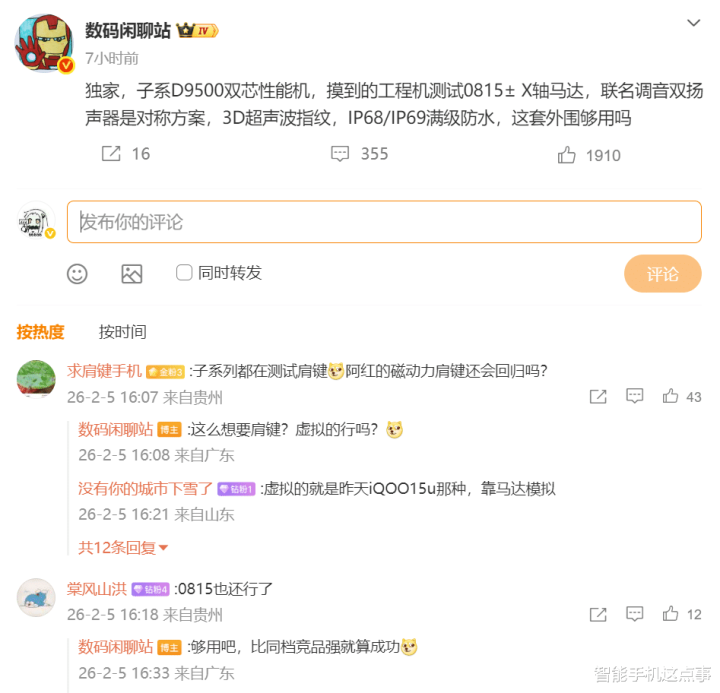This screenshot has width=720, height=693.
Task: Expand 共12条回复 replies
Action: coord(123,547)
